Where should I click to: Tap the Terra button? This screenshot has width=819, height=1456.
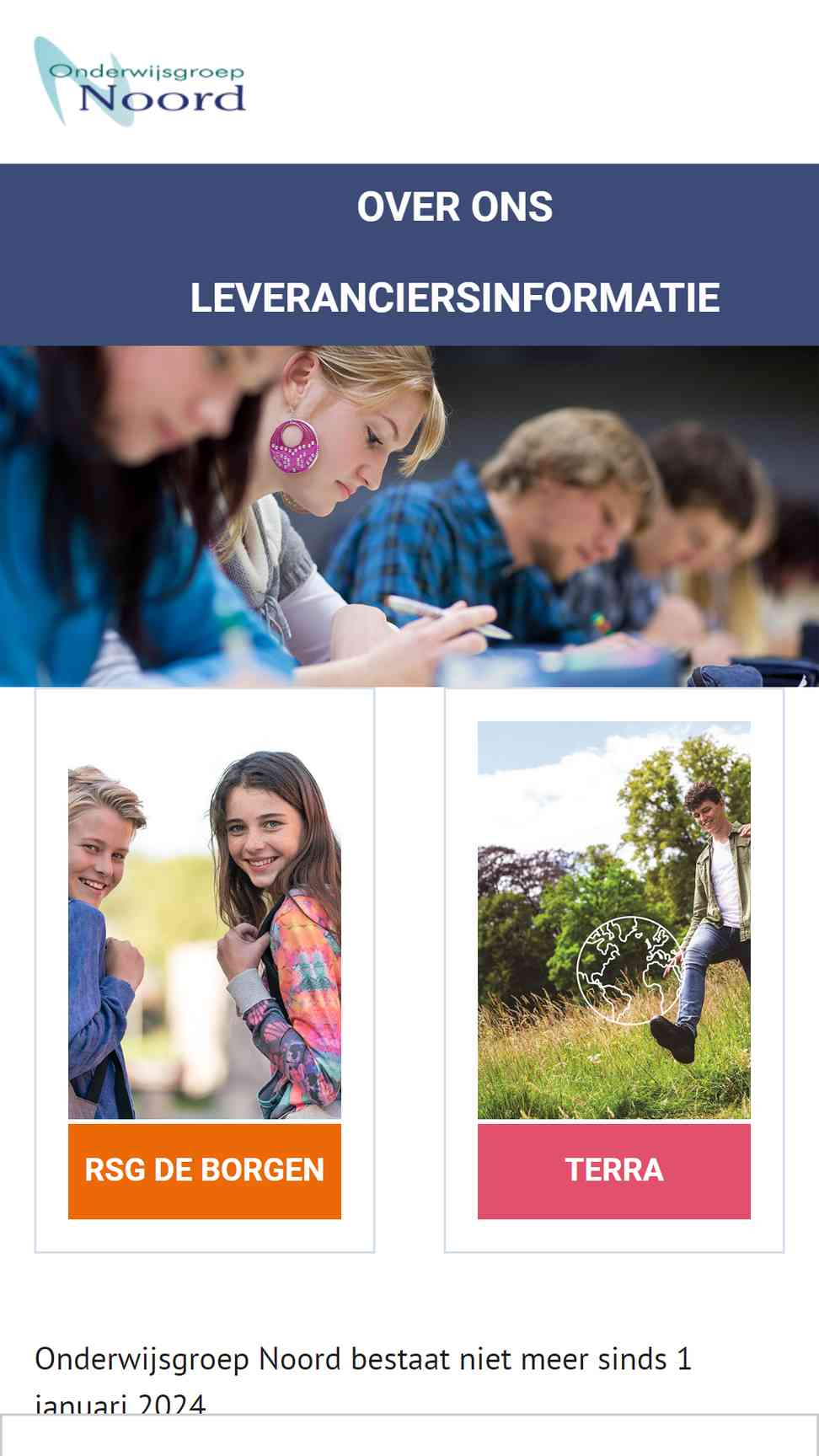pos(614,1170)
